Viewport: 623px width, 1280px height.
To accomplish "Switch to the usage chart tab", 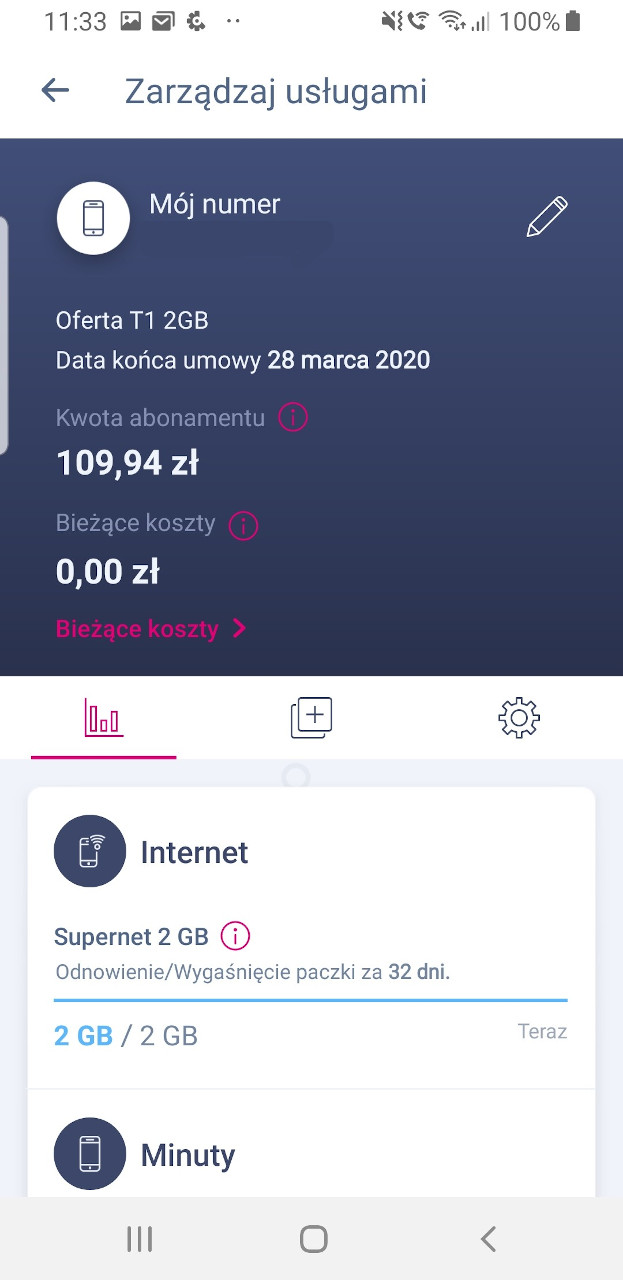I will coord(104,718).
